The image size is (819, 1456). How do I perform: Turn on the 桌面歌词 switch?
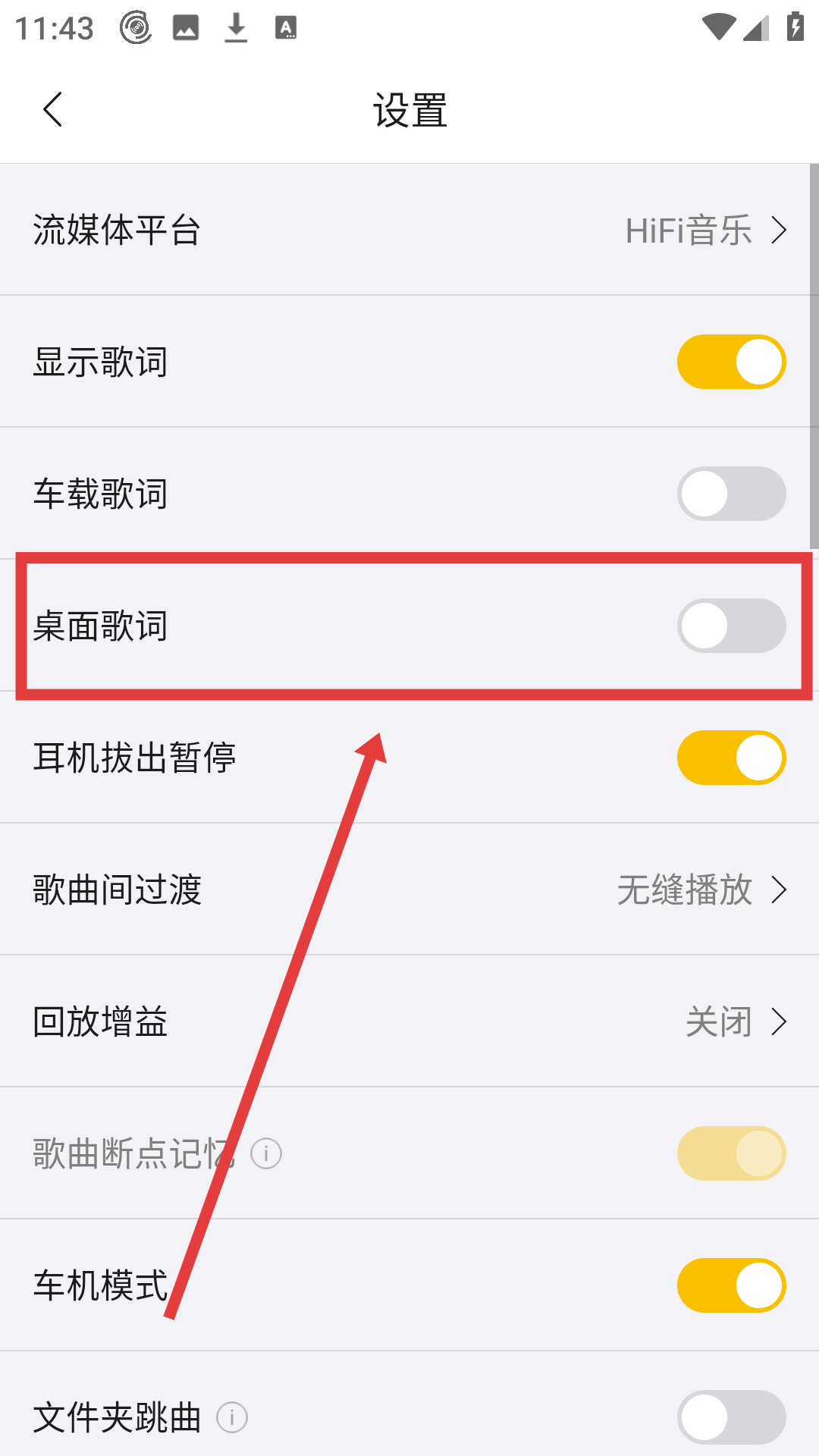[731, 626]
